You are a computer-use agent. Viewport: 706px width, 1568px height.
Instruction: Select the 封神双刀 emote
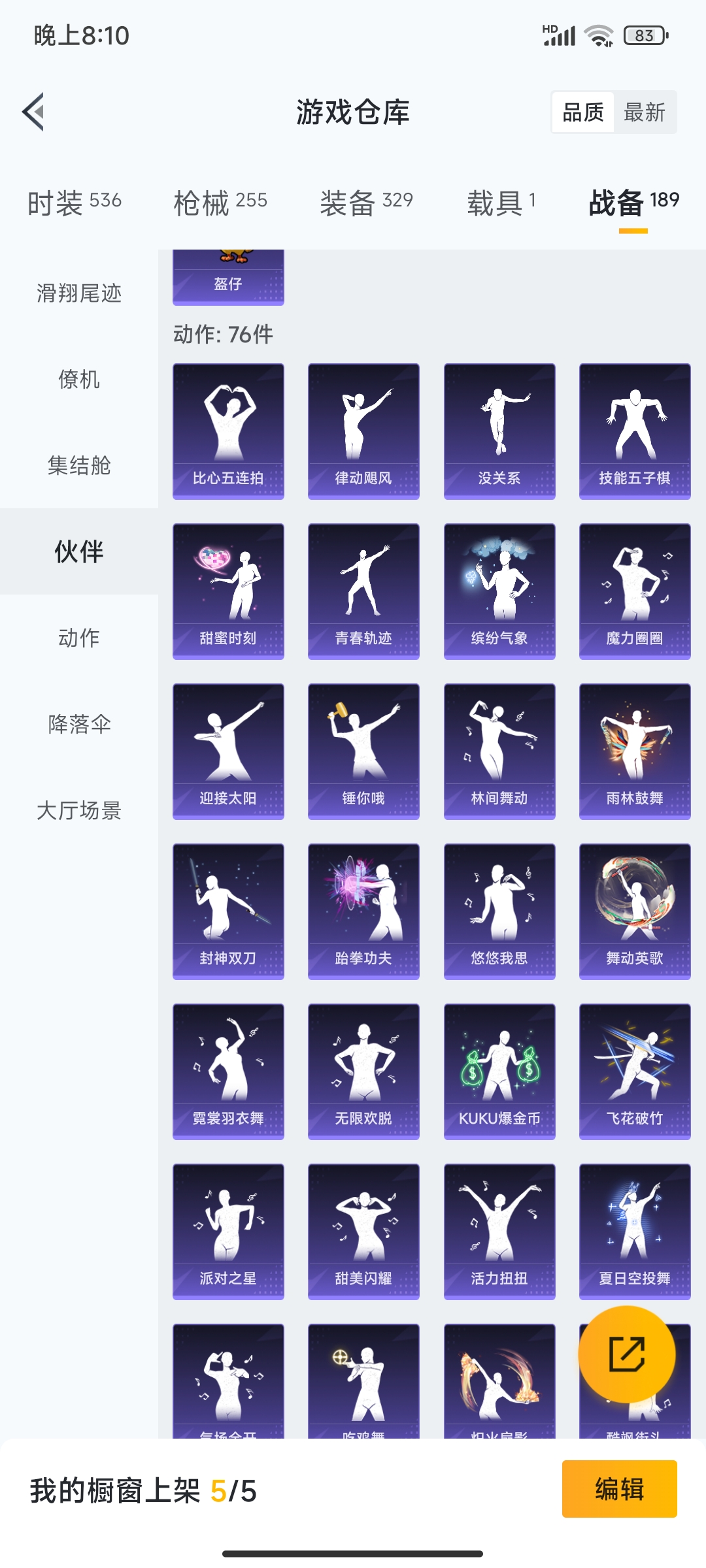tap(227, 908)
